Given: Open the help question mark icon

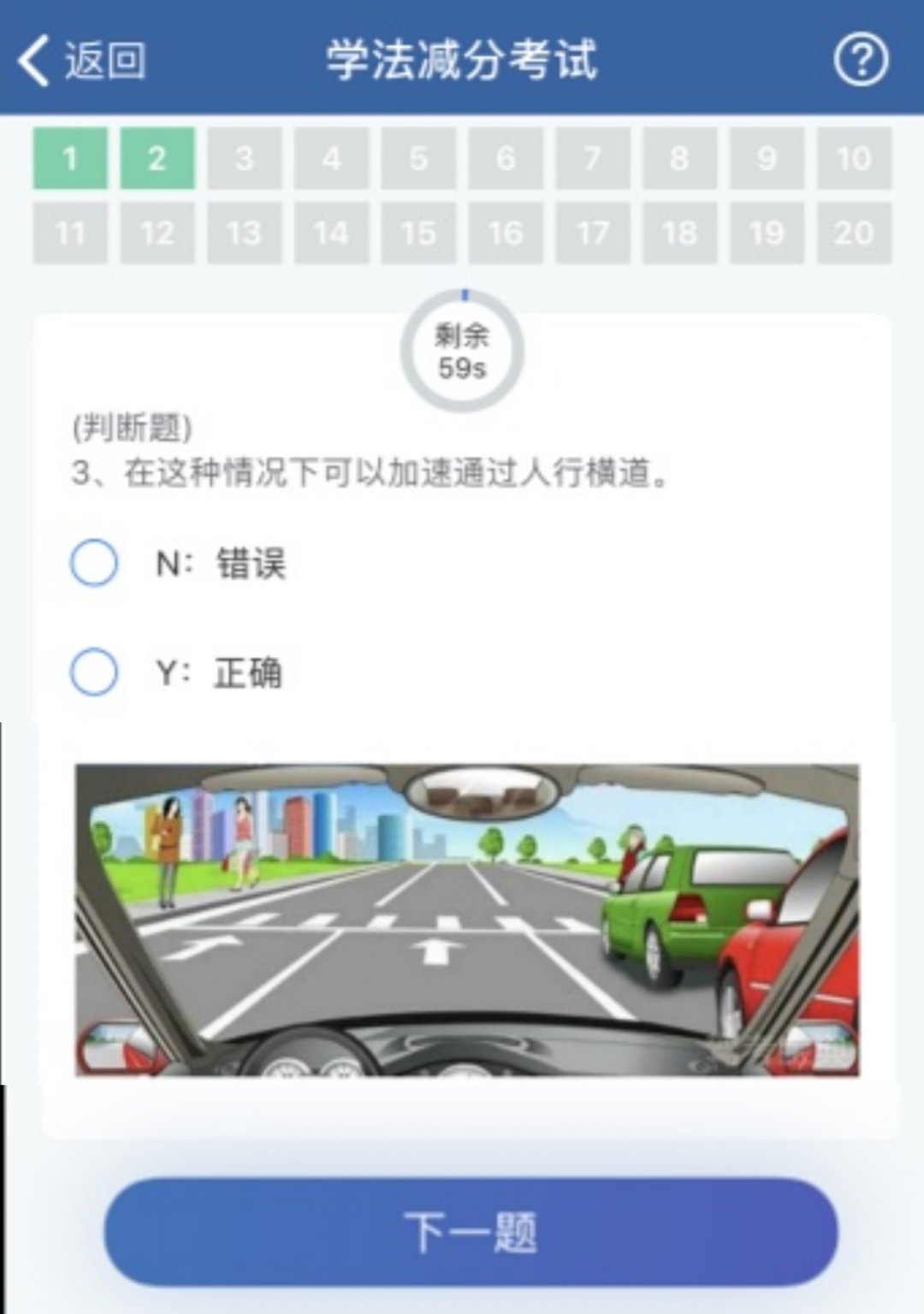Looking at the screenshot, I should click(x=861, y=59).
